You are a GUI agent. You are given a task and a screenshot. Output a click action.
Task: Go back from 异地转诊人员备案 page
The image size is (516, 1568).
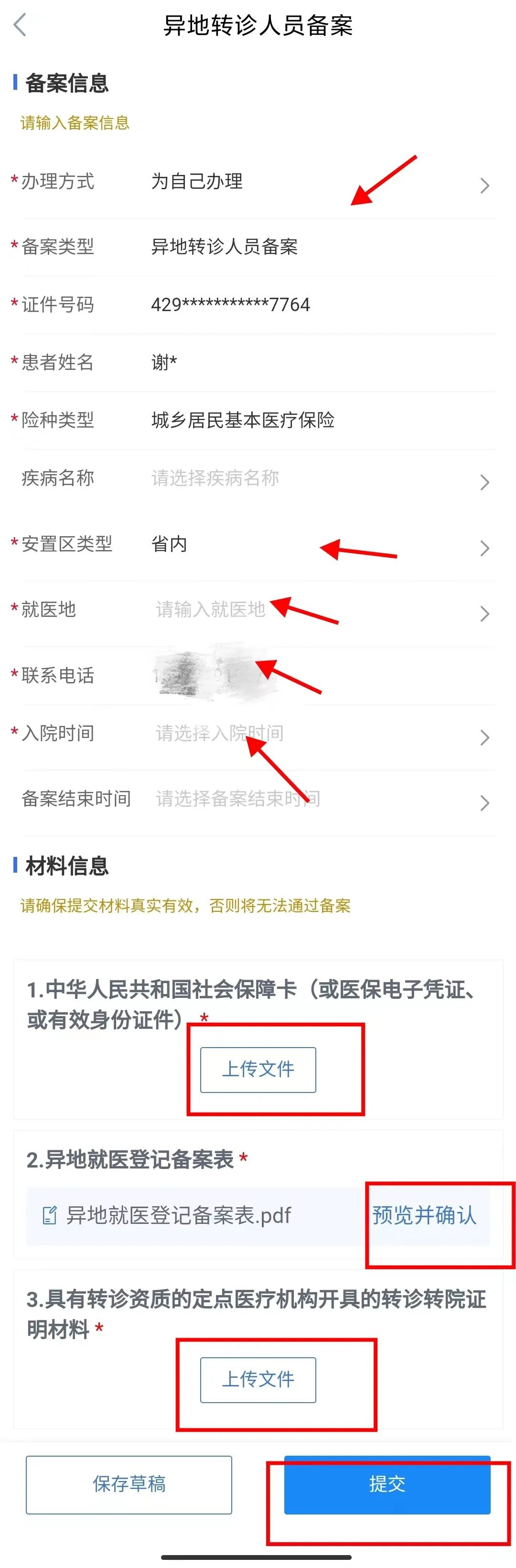pyautogui.click(x=20, y=25)
